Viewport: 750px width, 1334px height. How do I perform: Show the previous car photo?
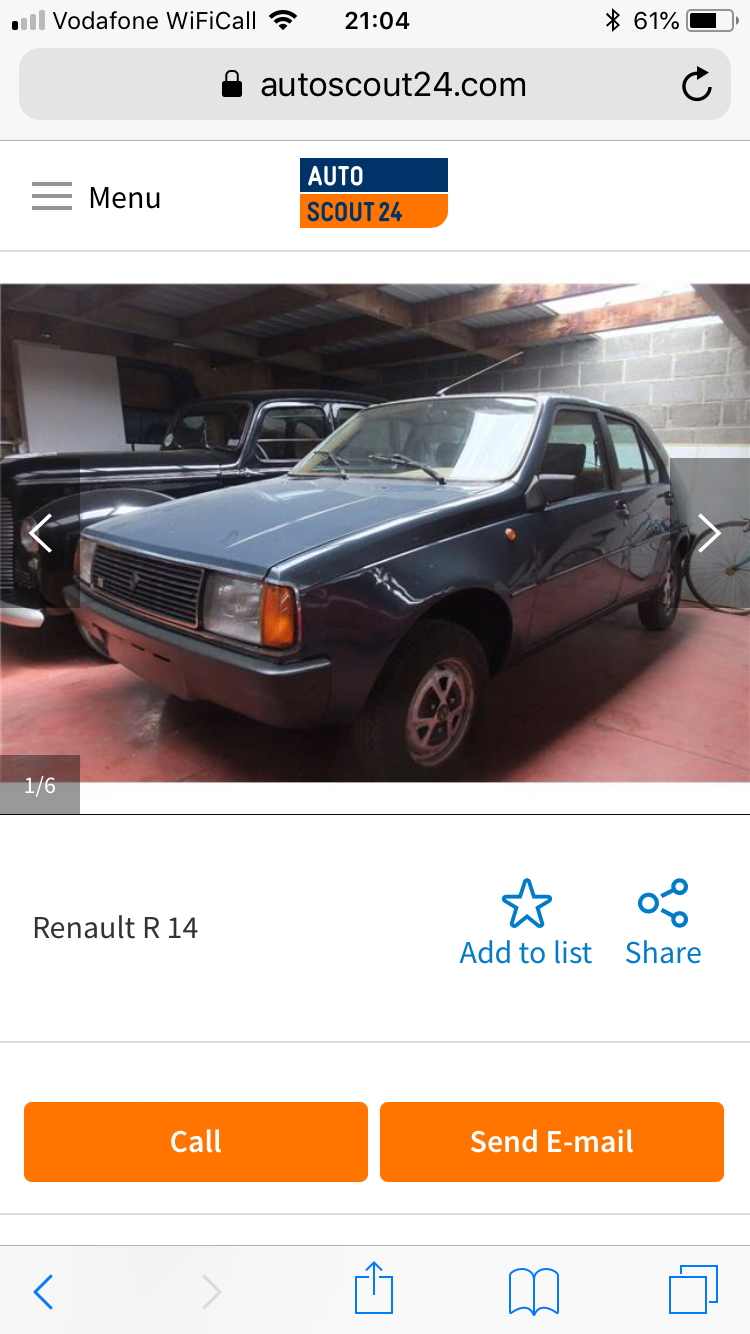pyautogui.click(x=40, y=533)
